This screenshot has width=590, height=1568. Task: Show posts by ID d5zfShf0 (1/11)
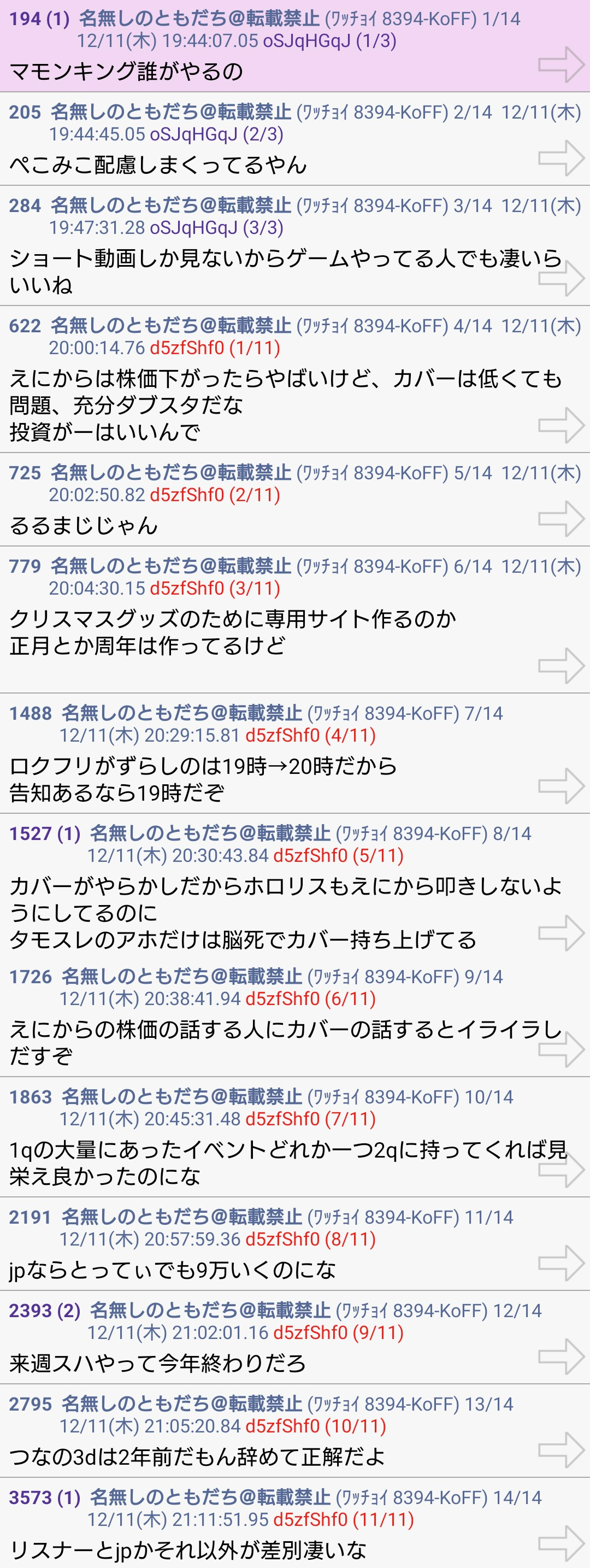pos(215,348)
